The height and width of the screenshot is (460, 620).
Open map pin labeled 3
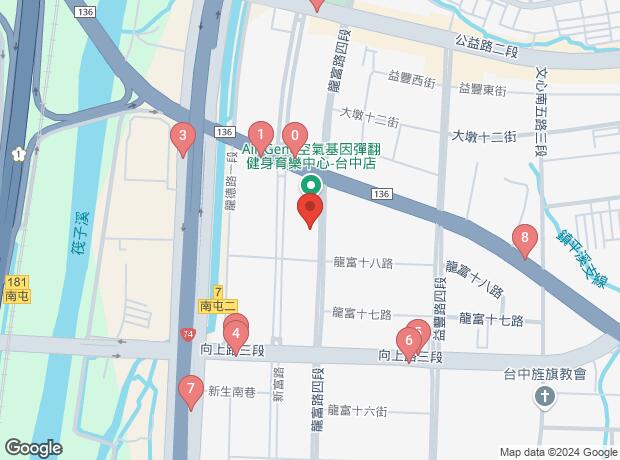(182, 136)
